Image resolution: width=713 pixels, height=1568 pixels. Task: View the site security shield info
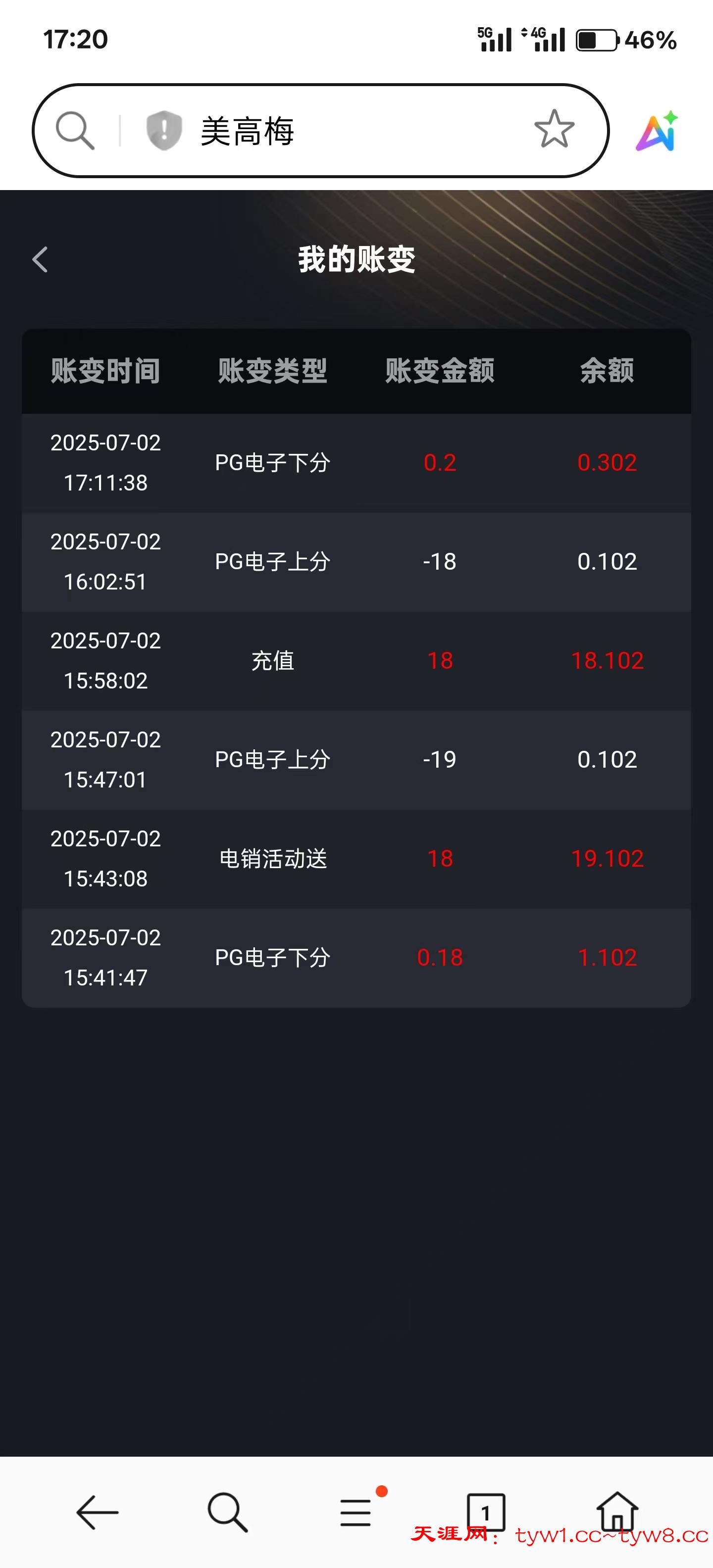pyautogui.click(x=164, y=130)
